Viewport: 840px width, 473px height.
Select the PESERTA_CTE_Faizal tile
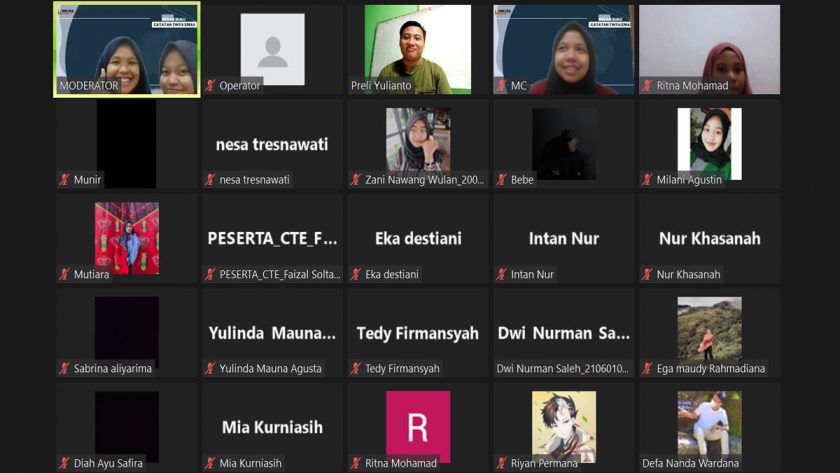click(272, 238)
